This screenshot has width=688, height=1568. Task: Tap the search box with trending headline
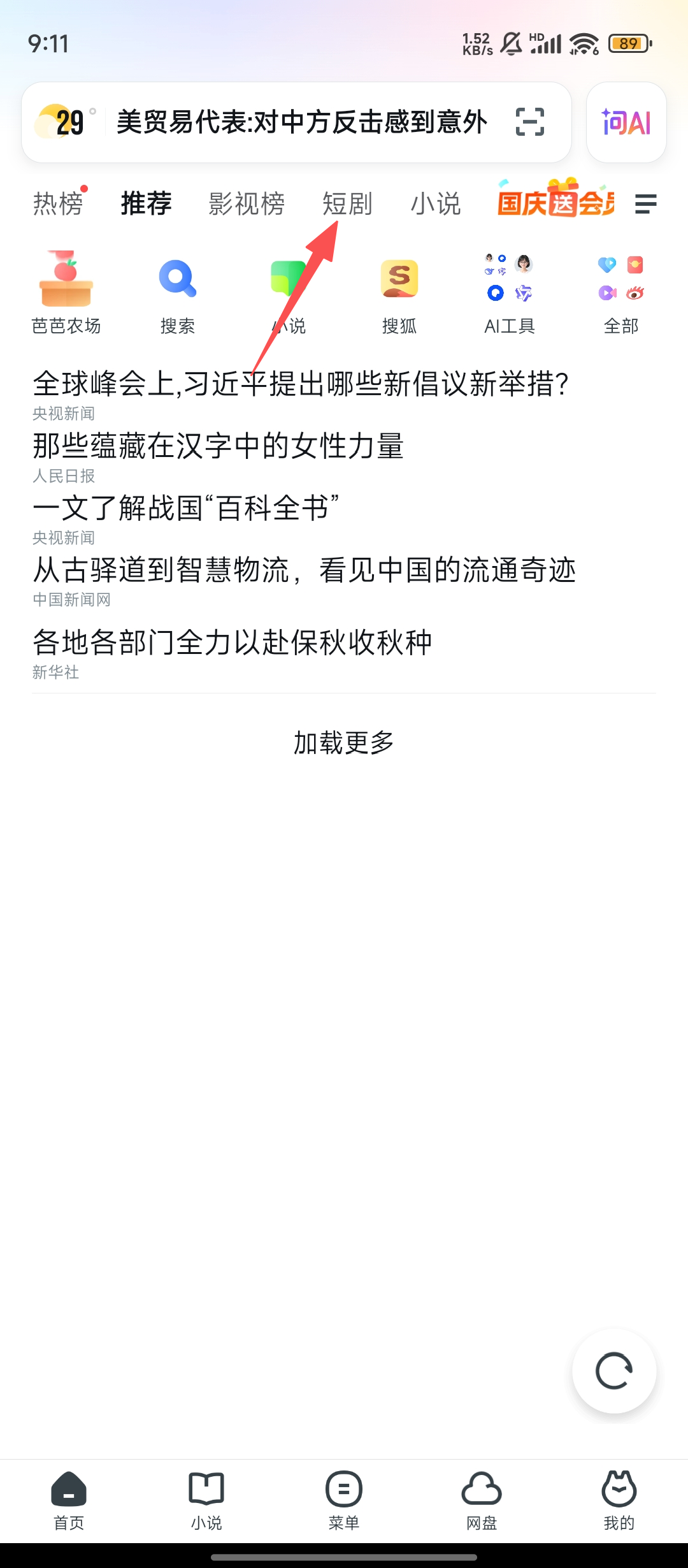click(302, 122)
